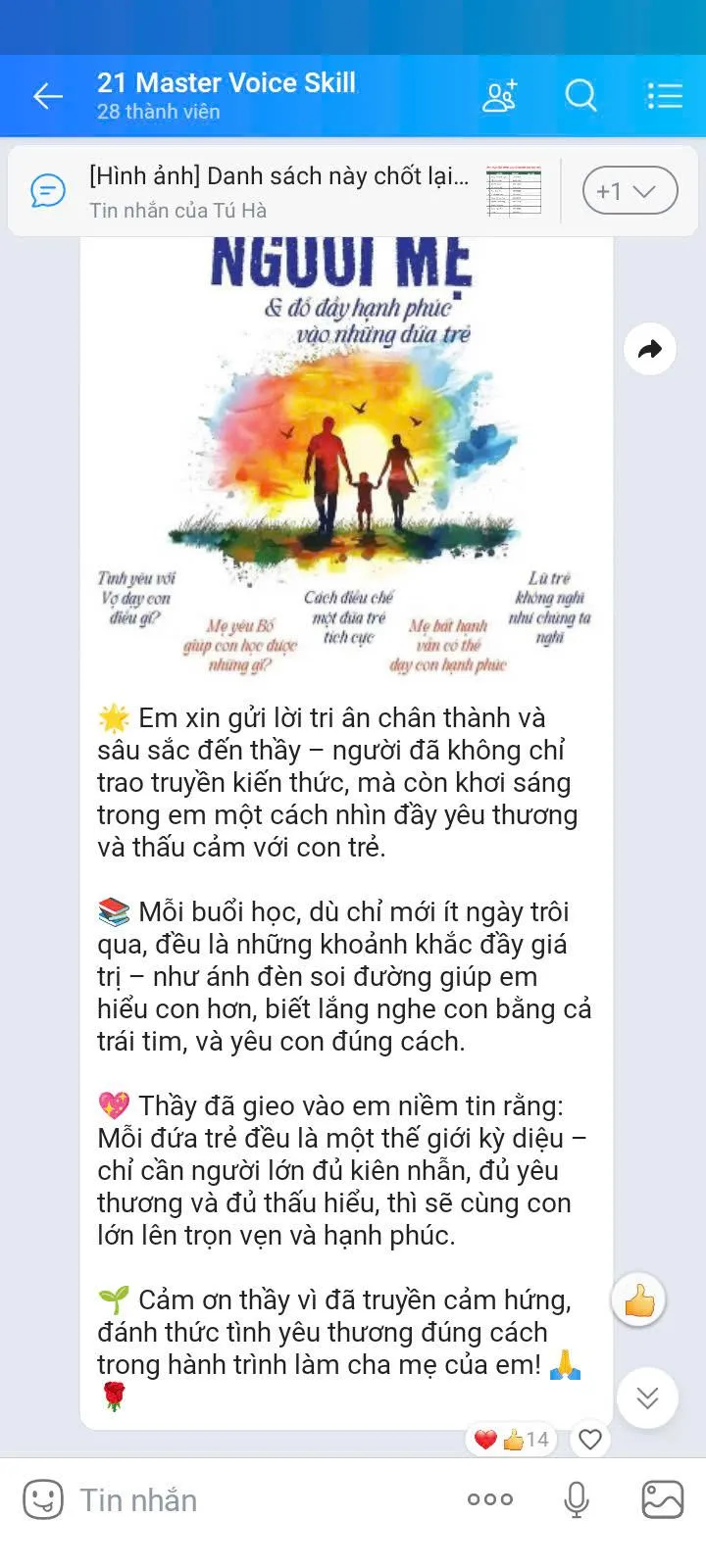
Task: Open the sticker and emoji picker
Action: click(43, 1499)
